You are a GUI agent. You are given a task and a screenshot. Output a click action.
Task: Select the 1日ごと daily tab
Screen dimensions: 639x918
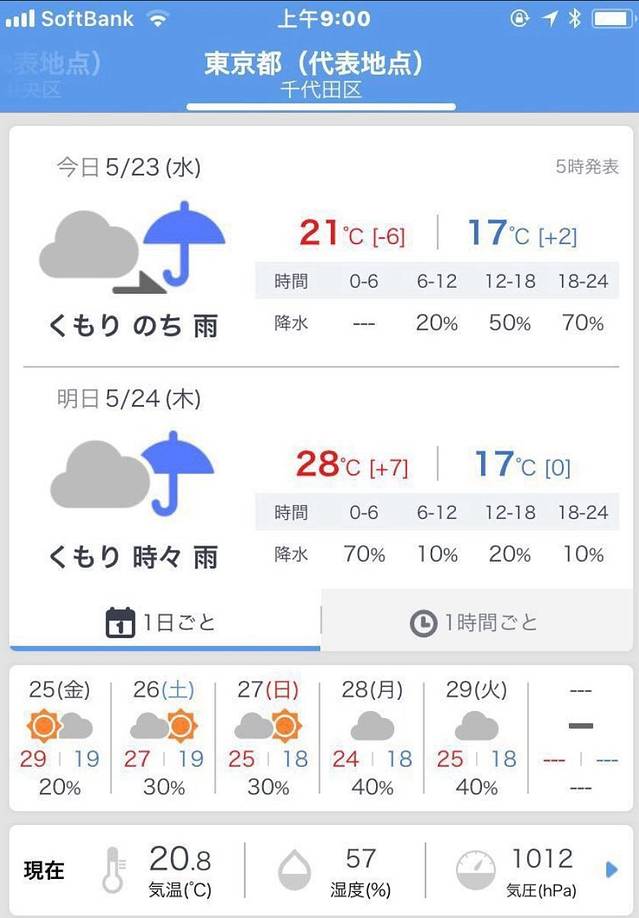(x=163, y=622)
